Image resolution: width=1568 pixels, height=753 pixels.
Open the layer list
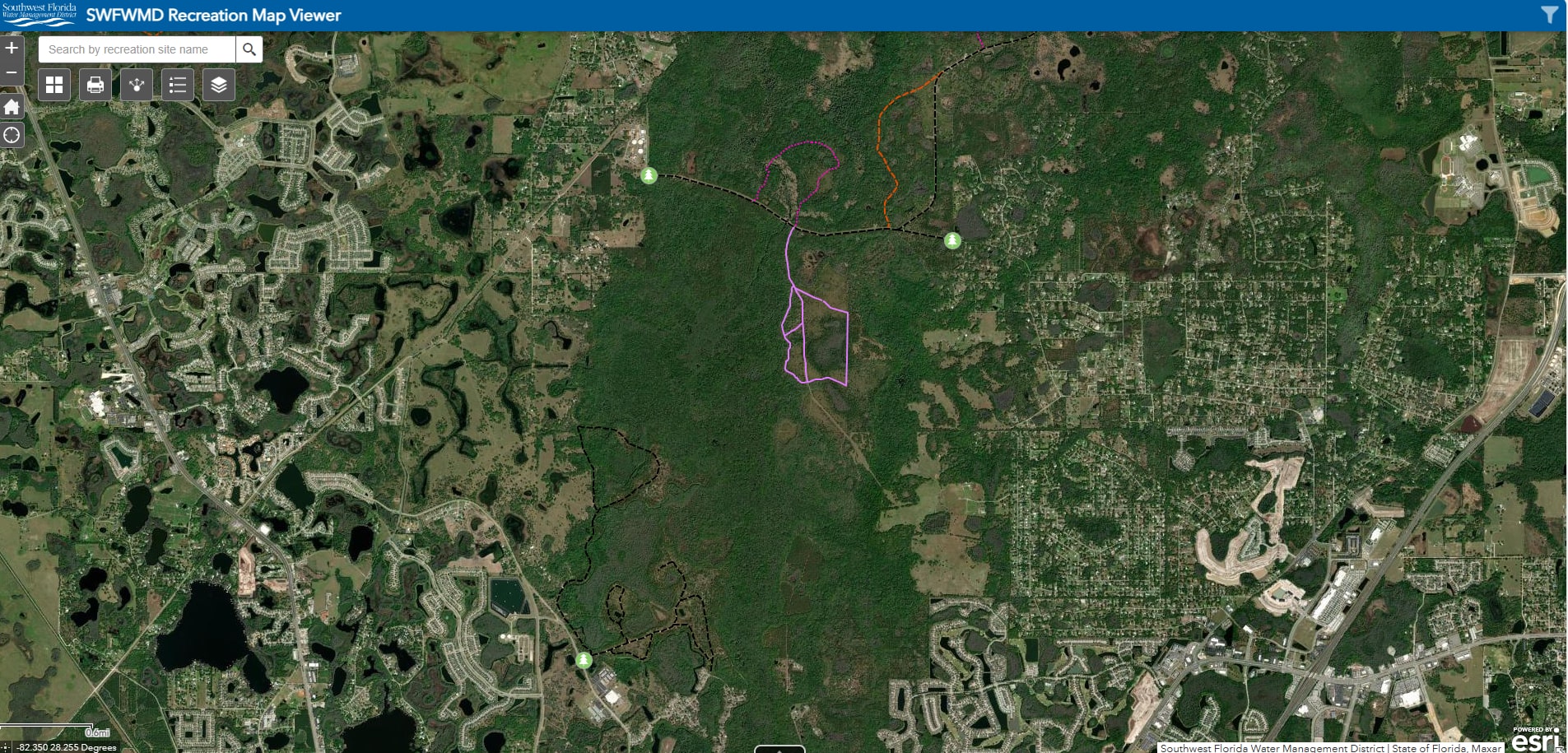[219, 85]
